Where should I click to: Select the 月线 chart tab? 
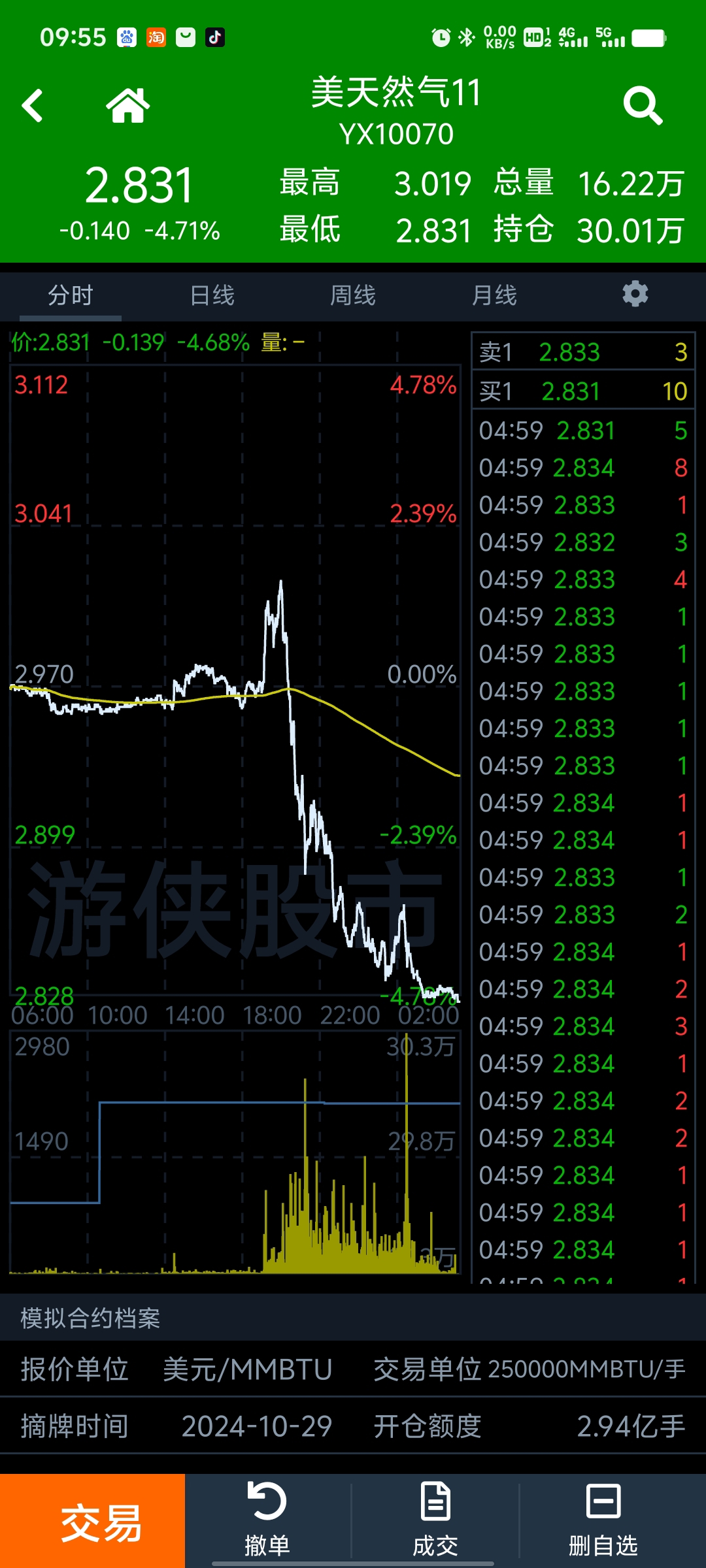[x=494, y=295]
